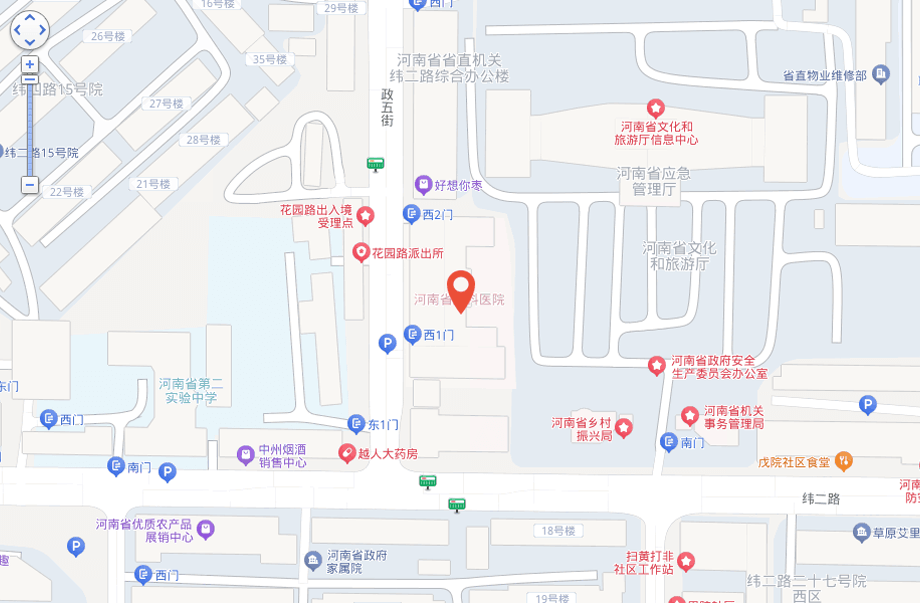Zoom in on the map

30,64
